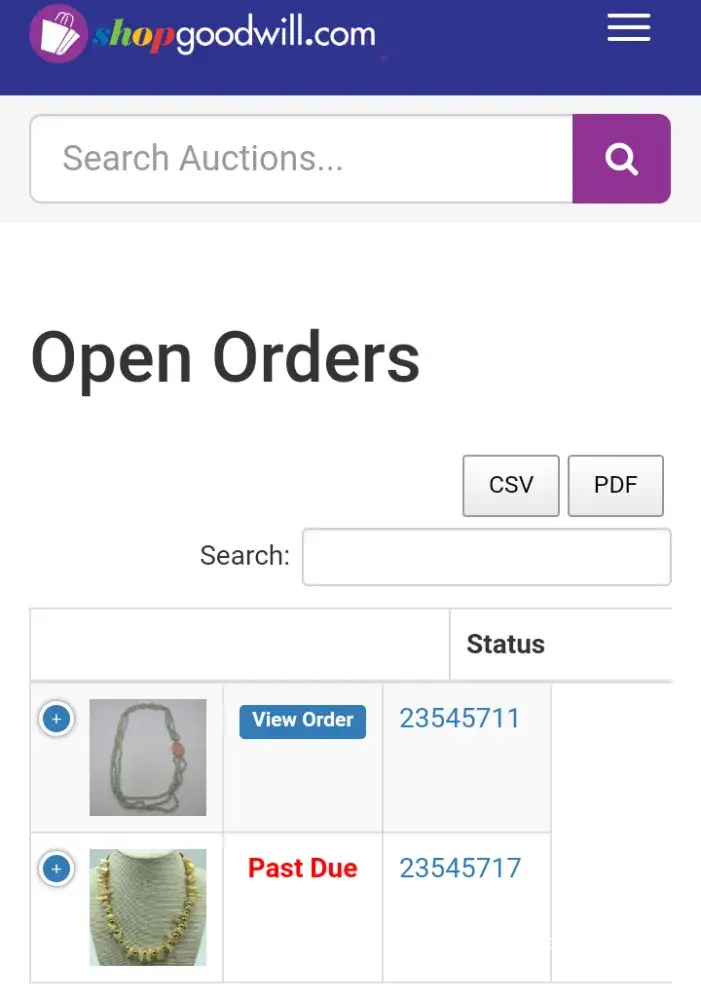Sort the table by Status column

[x=505, y=644]
